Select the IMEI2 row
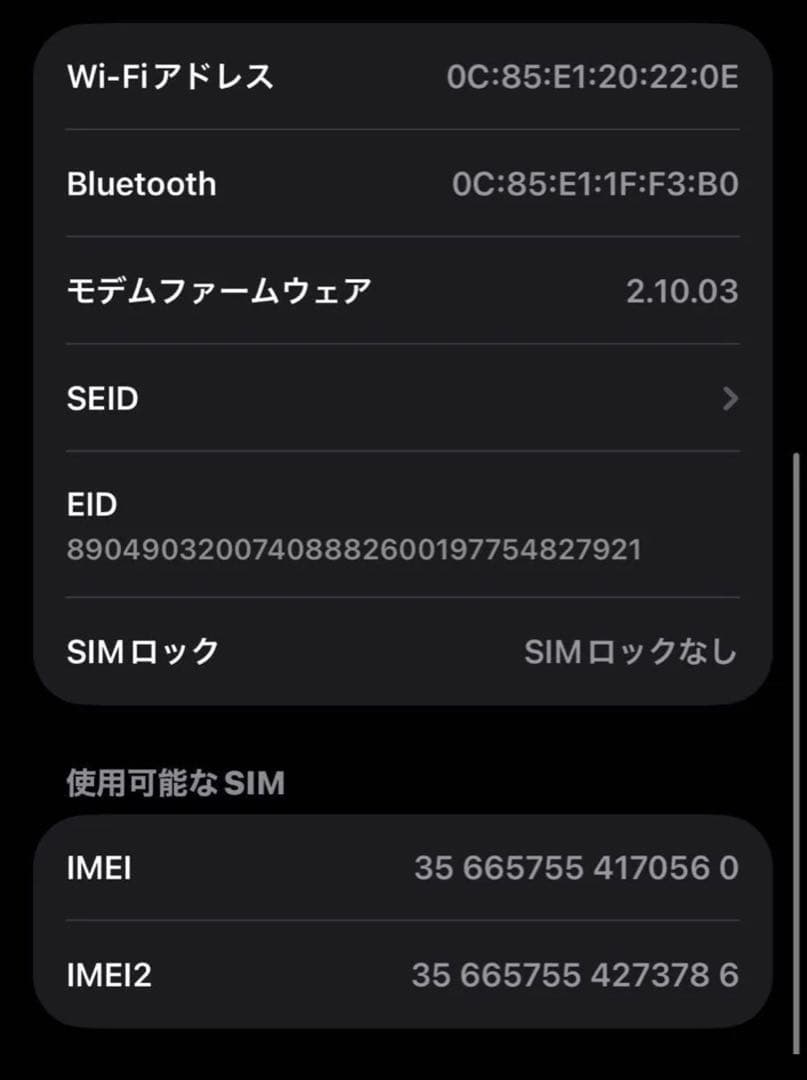The height and width of the screenshot is (1080, 807). click(x=400, y=975)
